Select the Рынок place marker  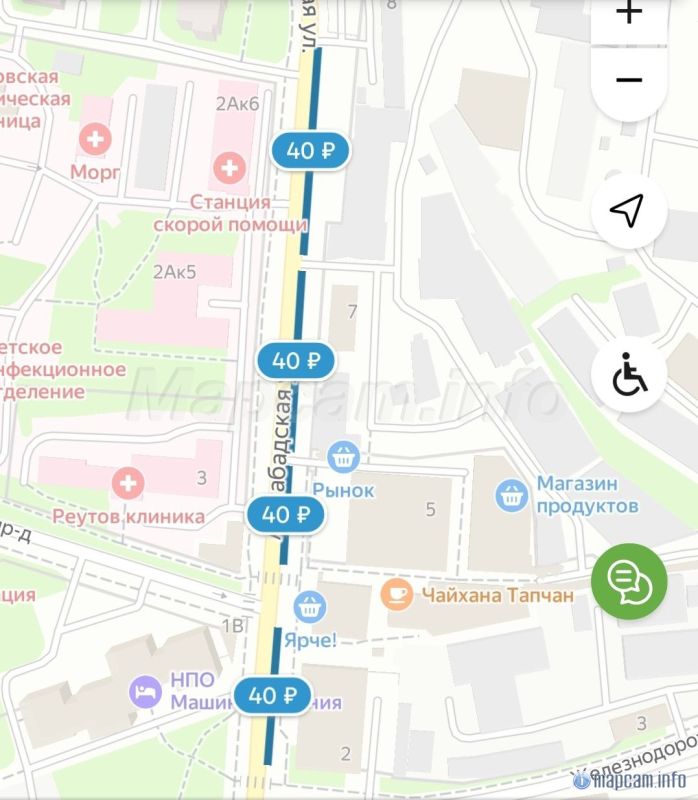344,458
